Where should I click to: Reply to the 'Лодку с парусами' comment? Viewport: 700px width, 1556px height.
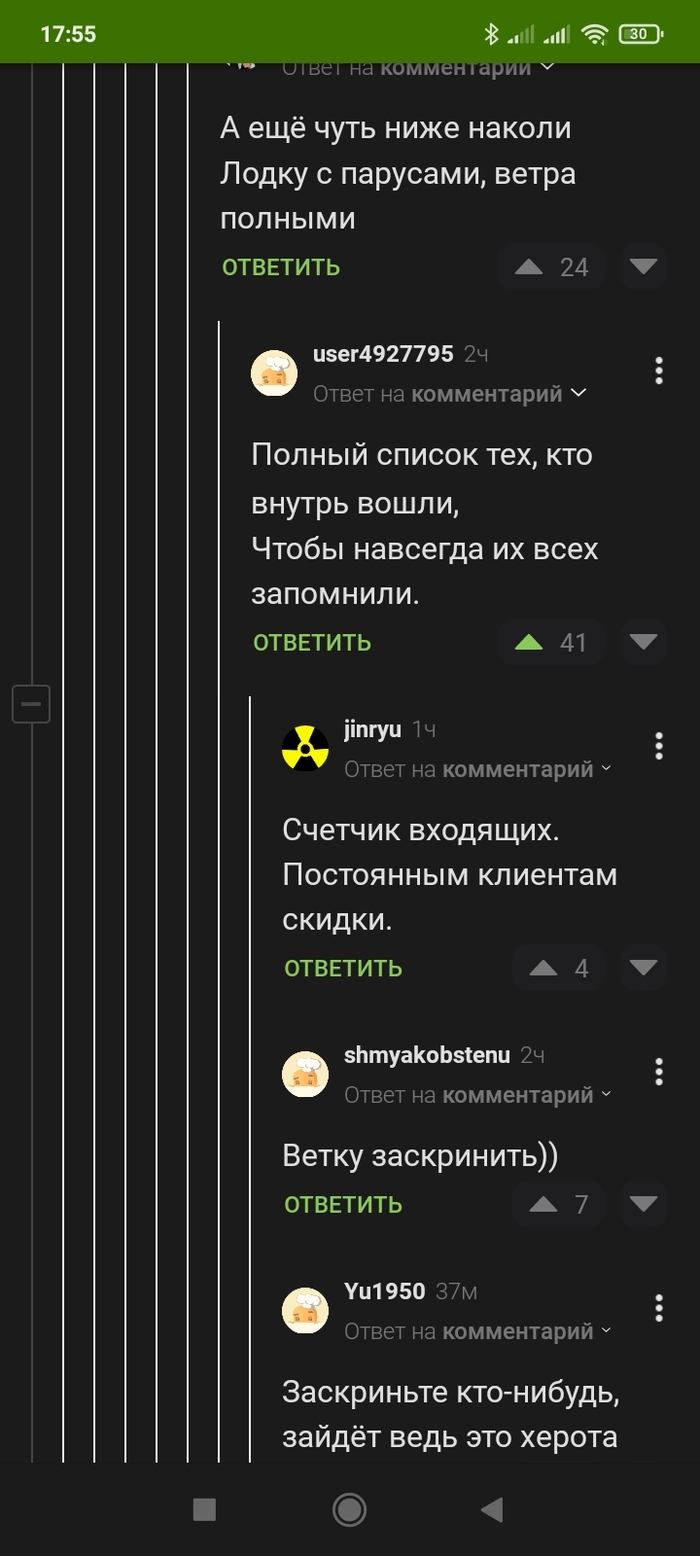click(x=281, y=267)
